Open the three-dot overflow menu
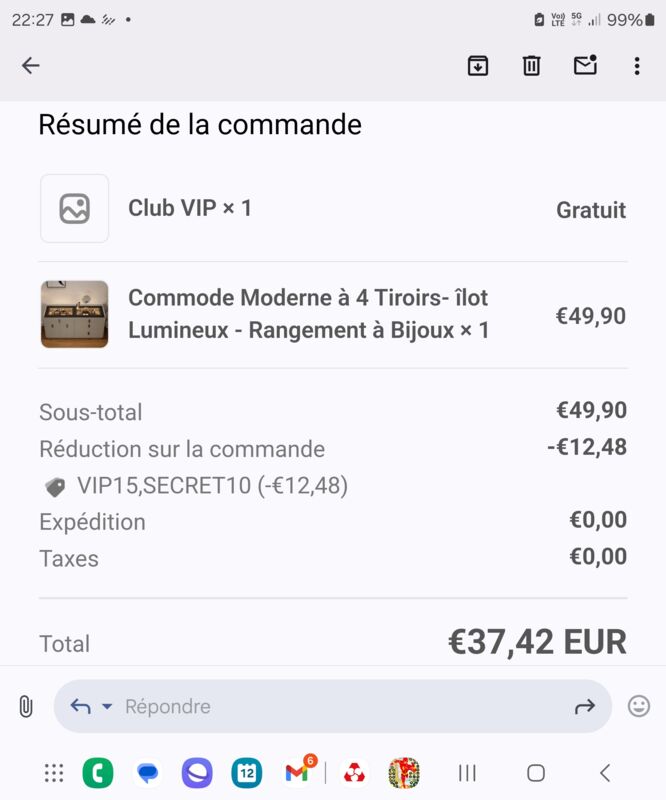The height and width of the screenshot is (800, 666). (x=637, y=66)
